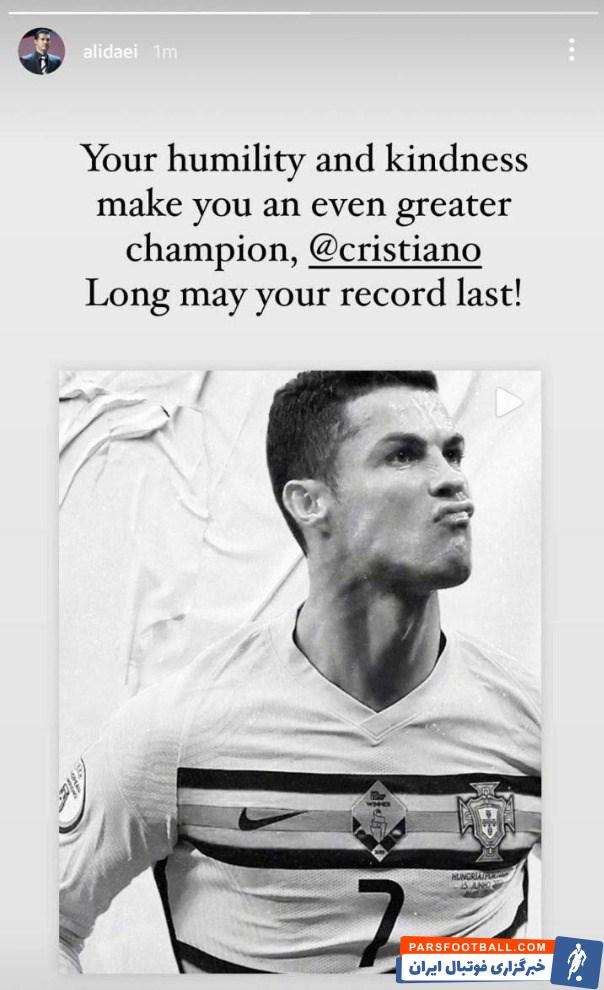Tap the alidaei username
This screenshot has height=990, width=604.
click(110, 52)
